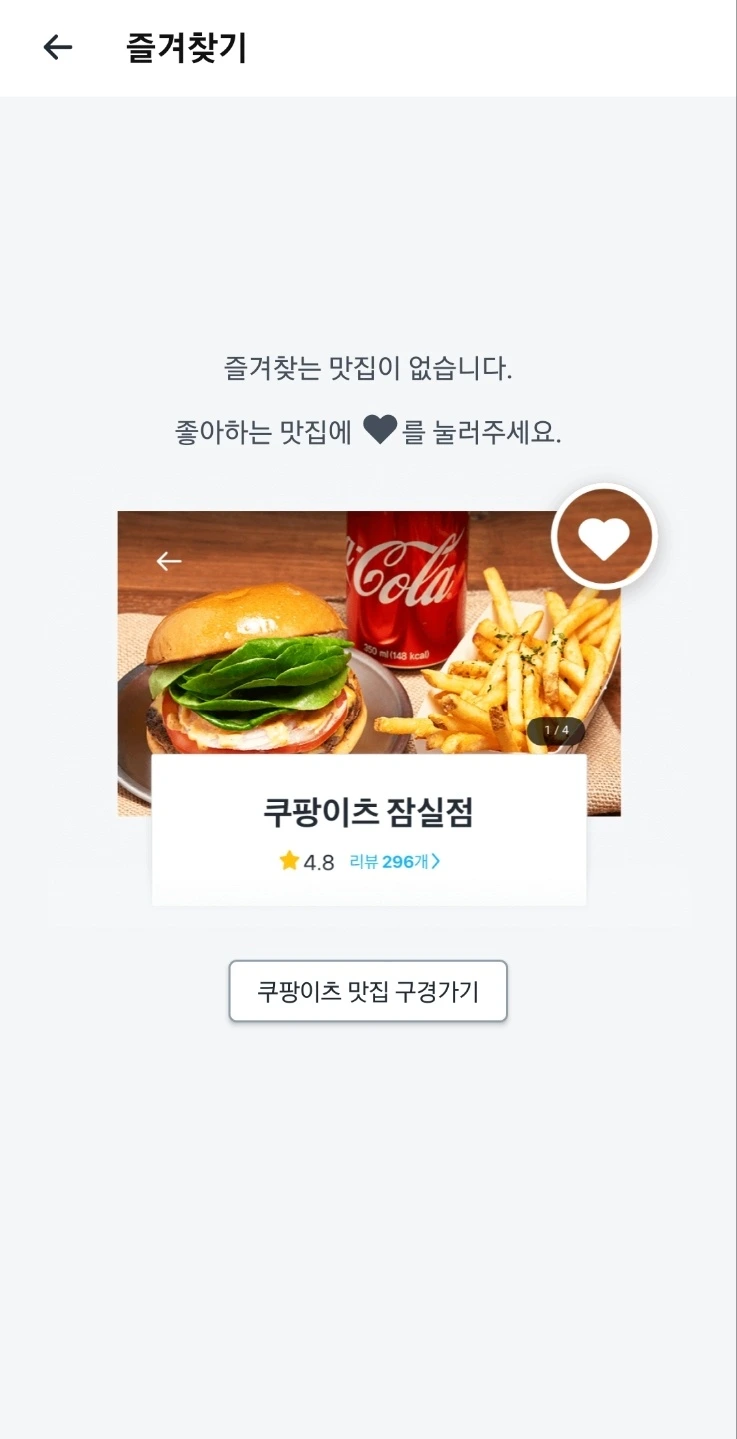737x1439 pixels.
Task: Tap the 1/4 photo counter indicator
Action: pyautogui.click(x=556, y=731)
